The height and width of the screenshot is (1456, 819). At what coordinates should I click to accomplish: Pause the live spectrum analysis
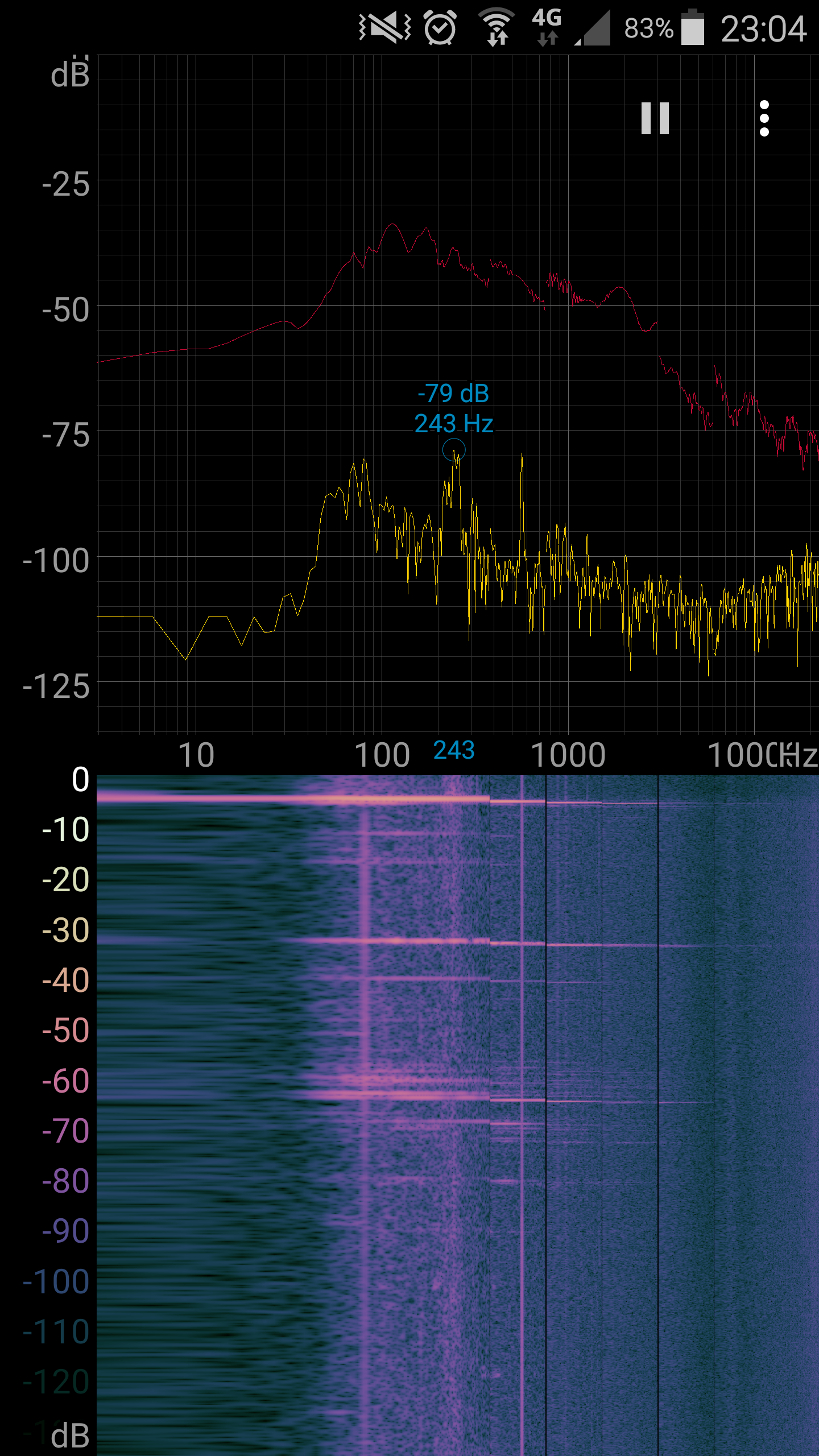pyautogui.click(x=655, y=118)
